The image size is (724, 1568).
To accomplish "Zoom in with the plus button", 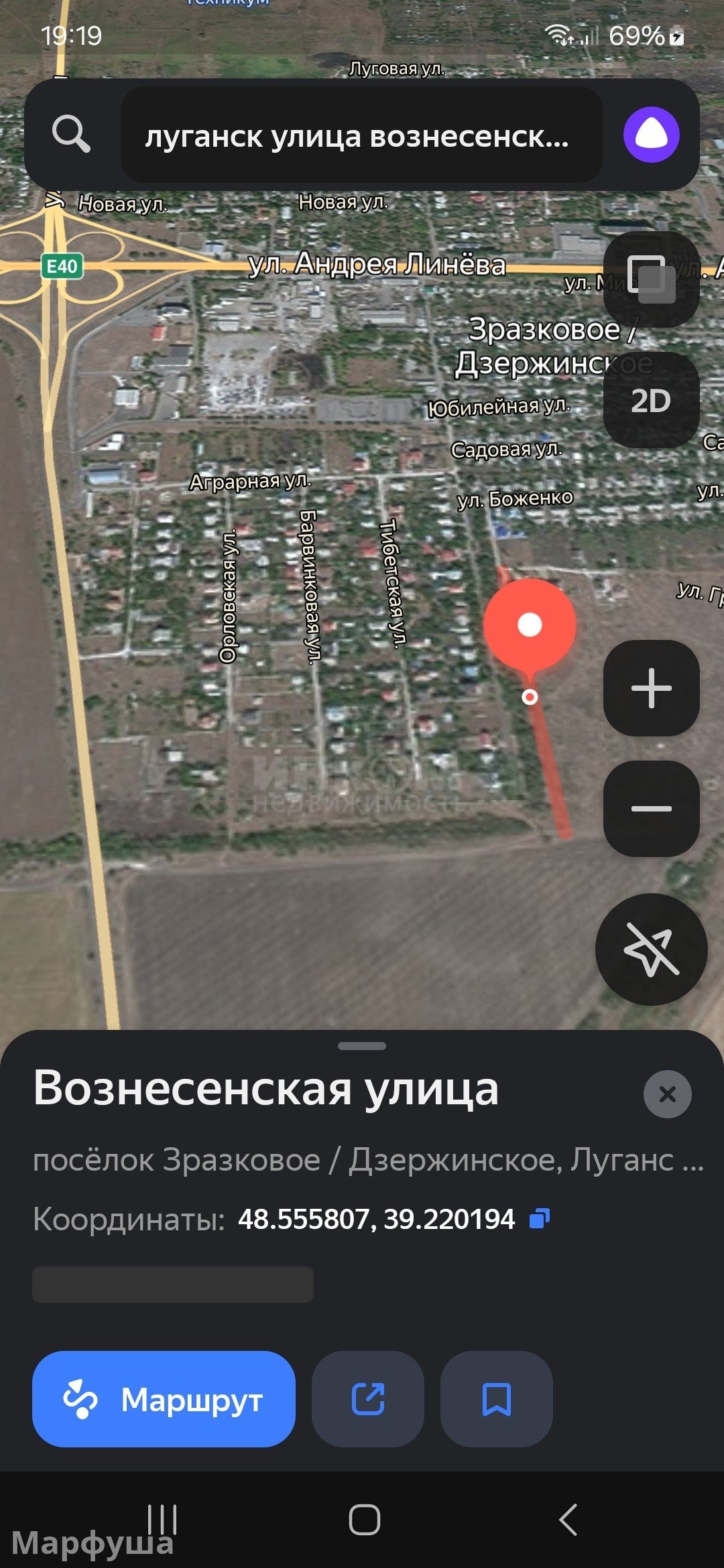I will [651, 688].
